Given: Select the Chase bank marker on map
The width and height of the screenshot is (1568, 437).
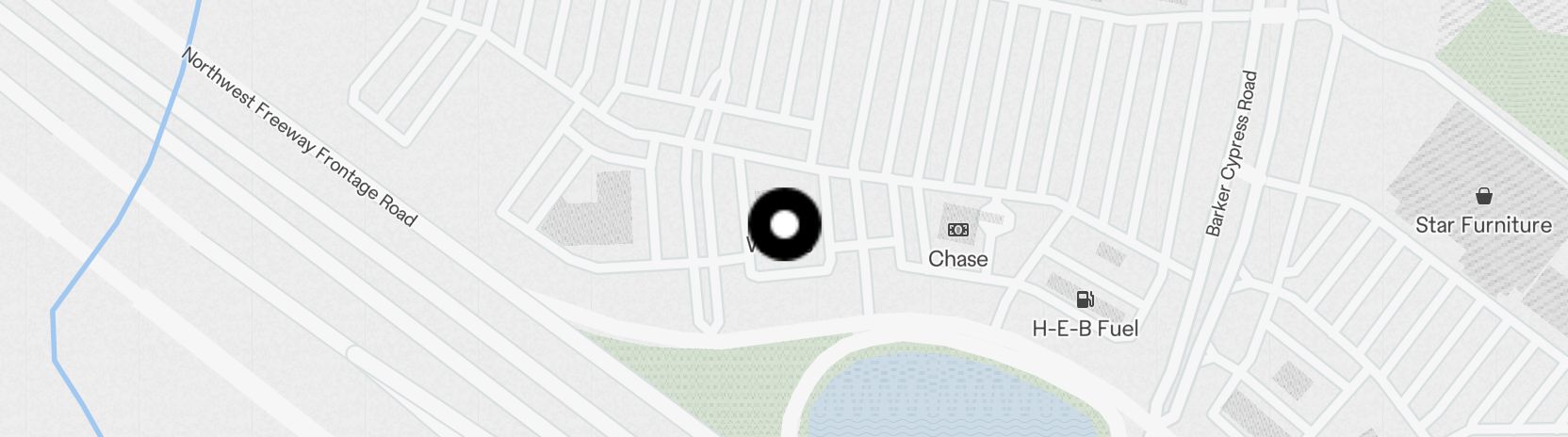Looking at the screenshot, I should click(958, 230).
